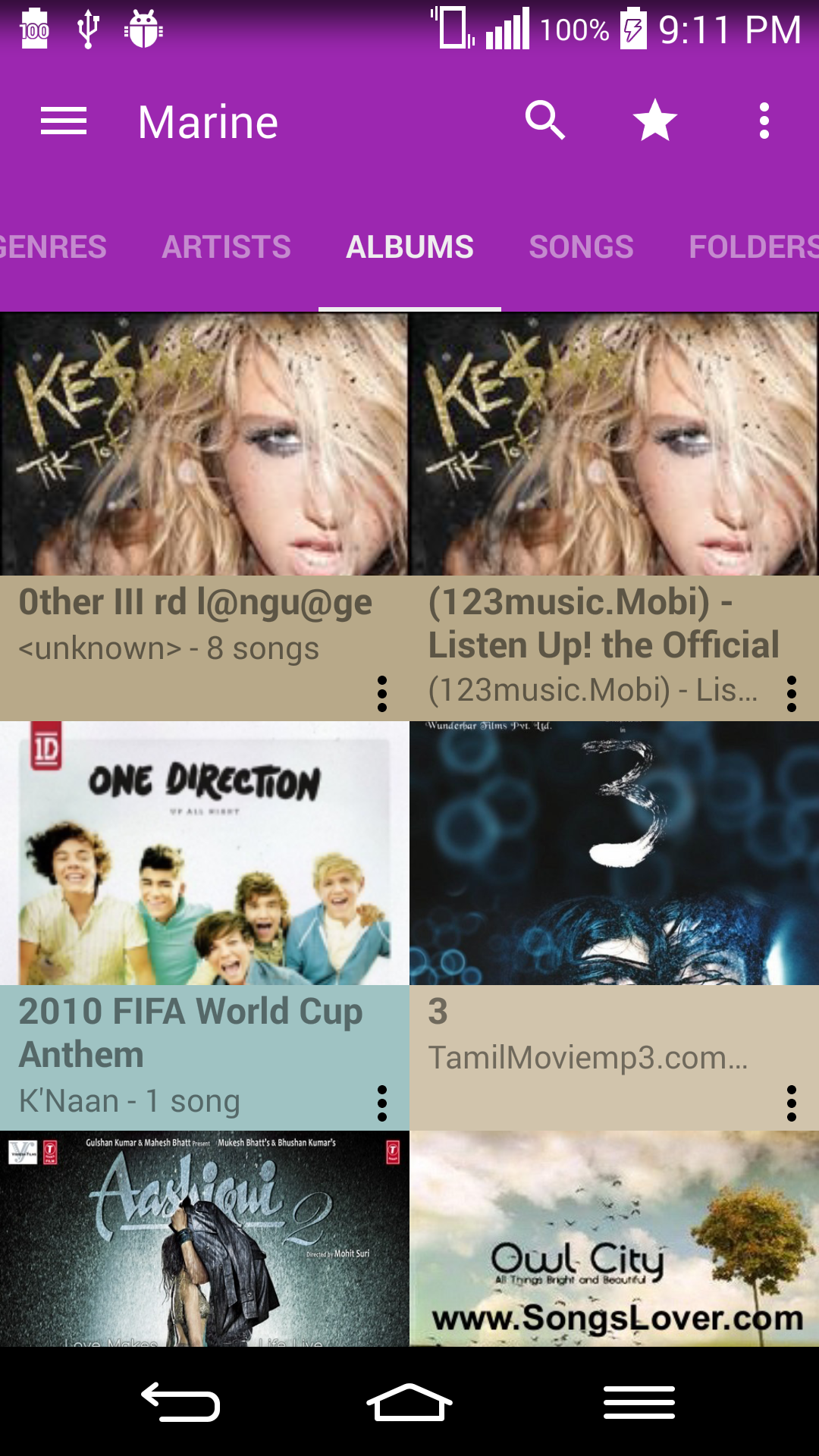Open options for Other III rd l@ngu@ge
This screenshot has width=819, height=1456.
click(x=382, y=694)
